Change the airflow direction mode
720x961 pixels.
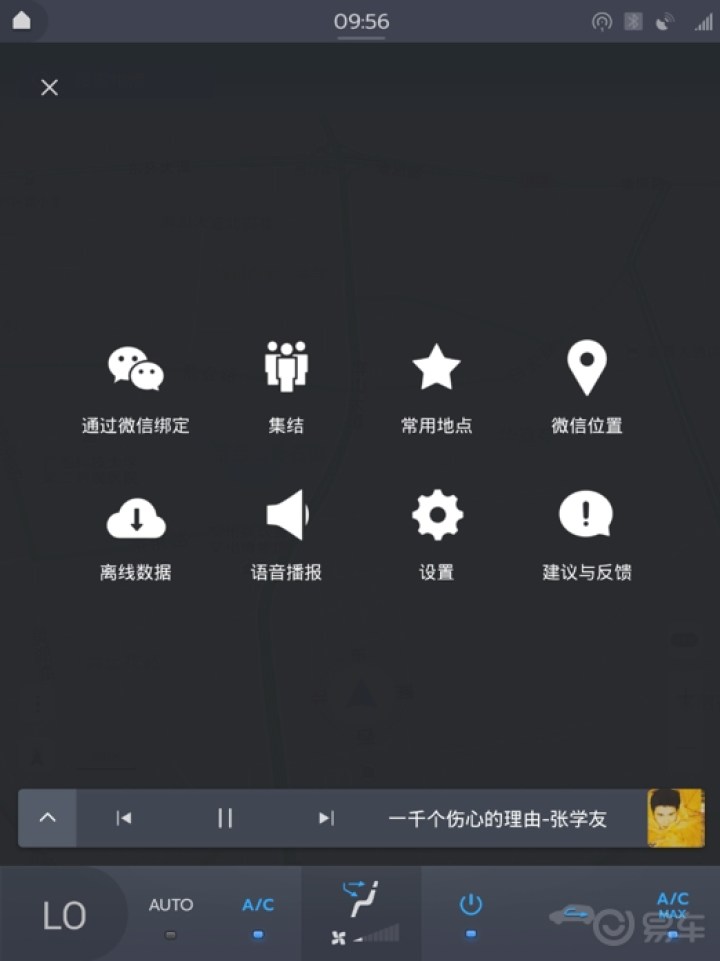coord(361,900)
